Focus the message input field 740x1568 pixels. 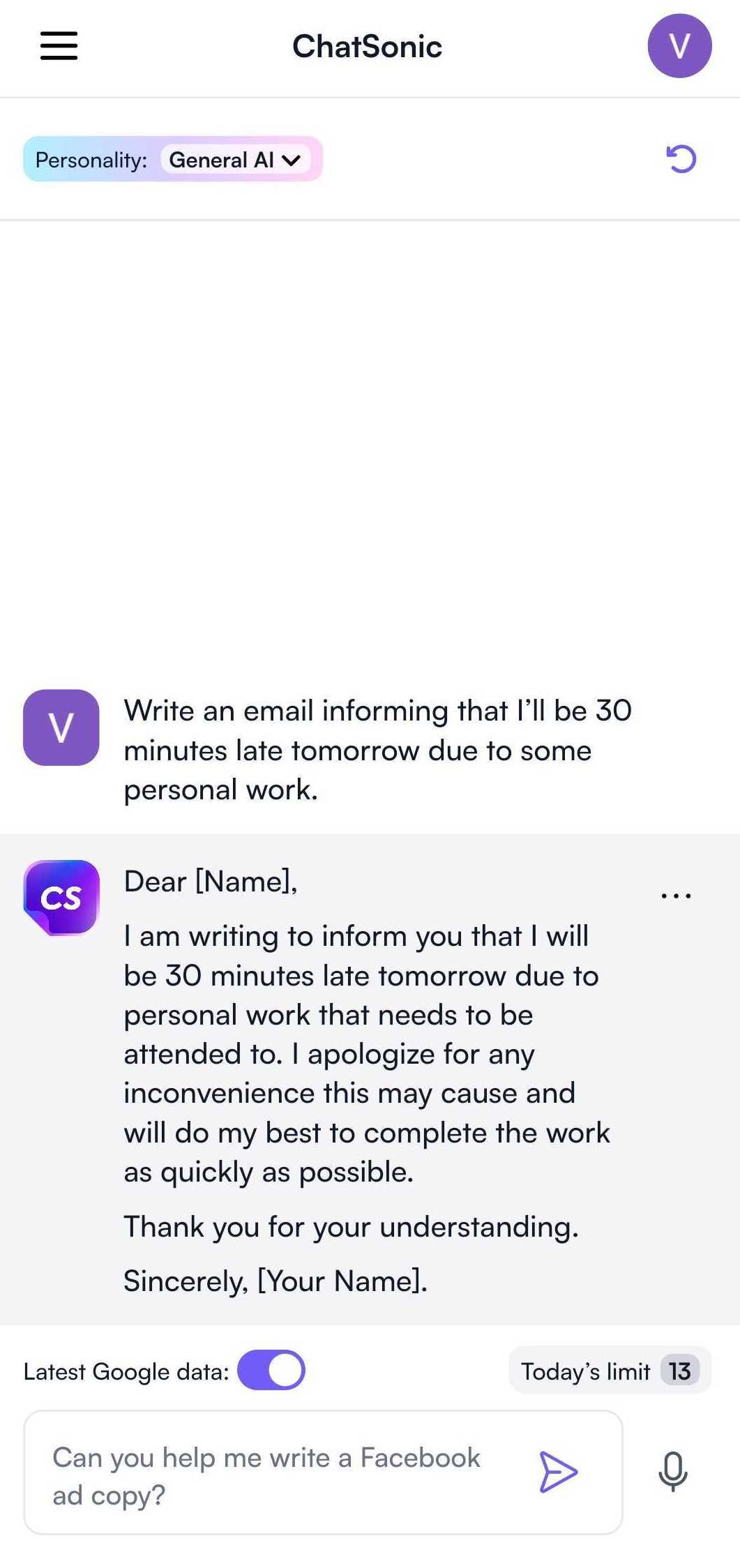pos(279,1476)
